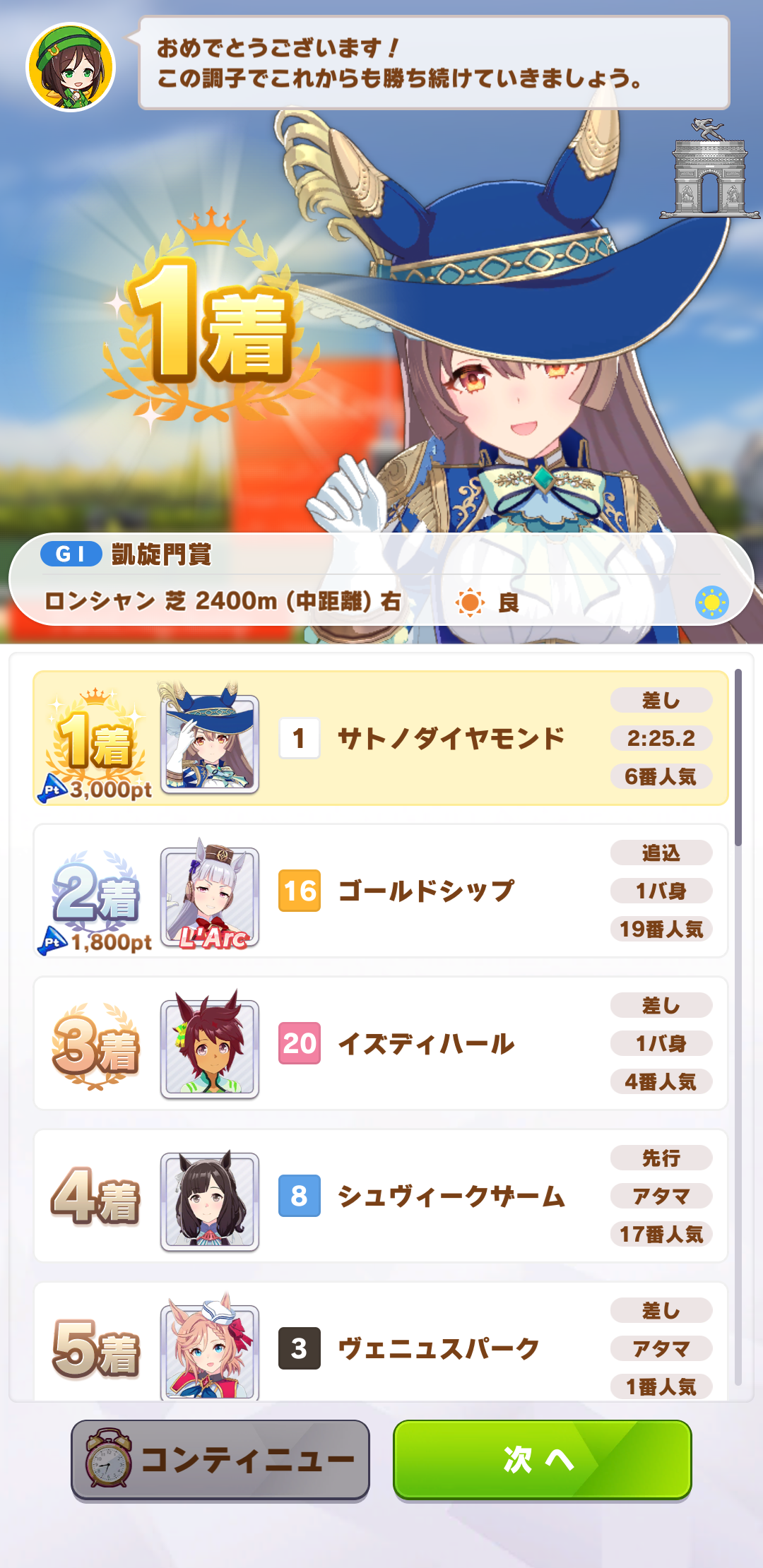View イズディハール third place row

[381, 1043]
